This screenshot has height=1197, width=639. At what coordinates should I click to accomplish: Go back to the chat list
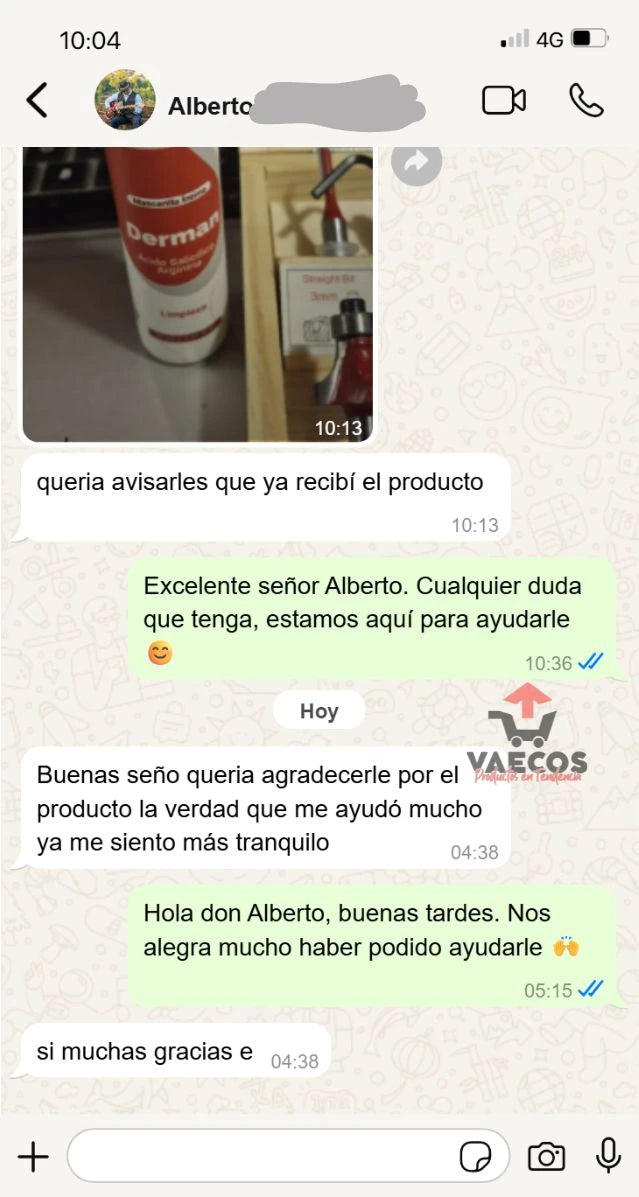click(37, 101)
